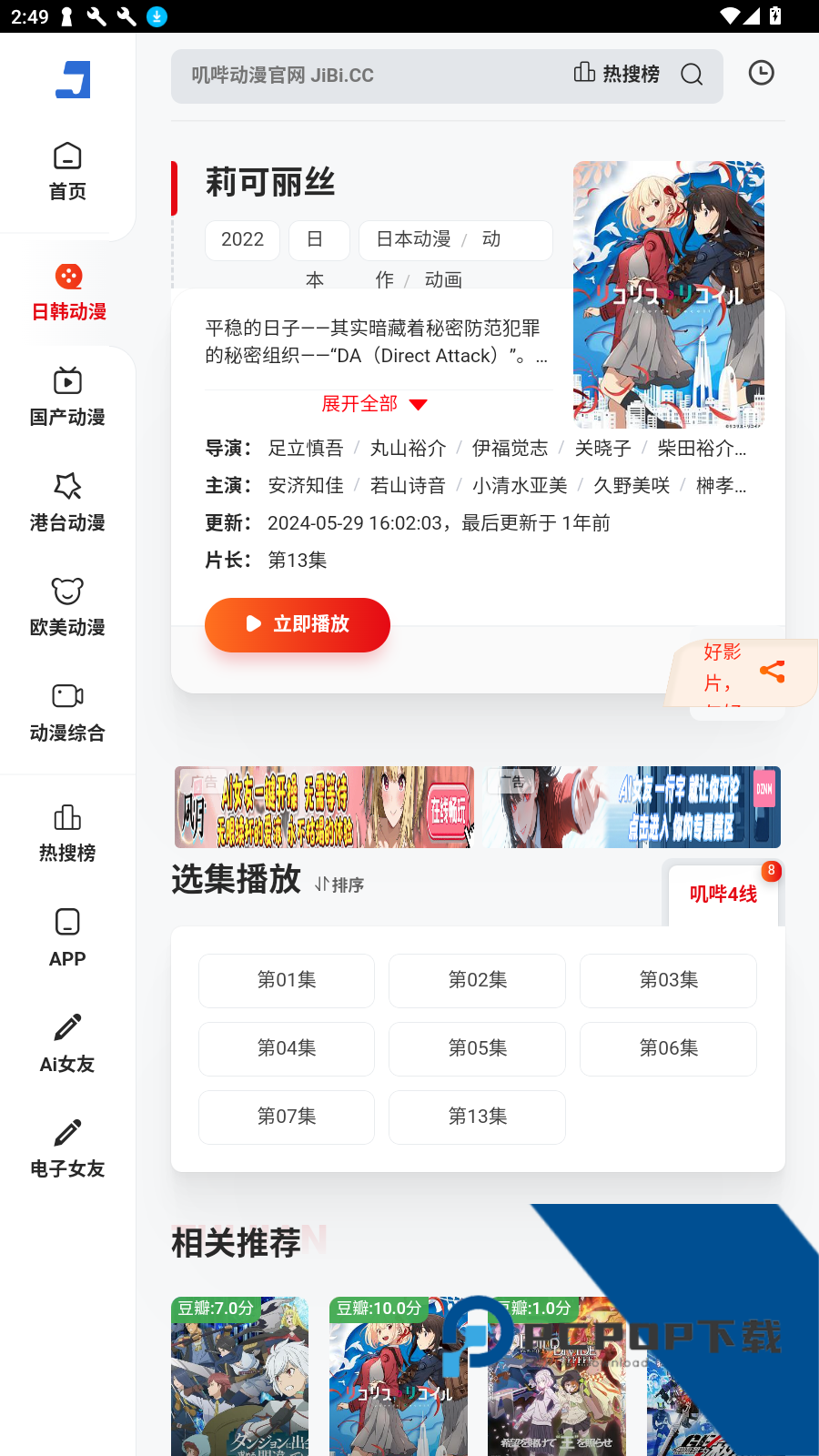Select the 欧美动漫 sidebar icon
The height and width of the screenshot is (1456, 819).
tap(67, 607)
